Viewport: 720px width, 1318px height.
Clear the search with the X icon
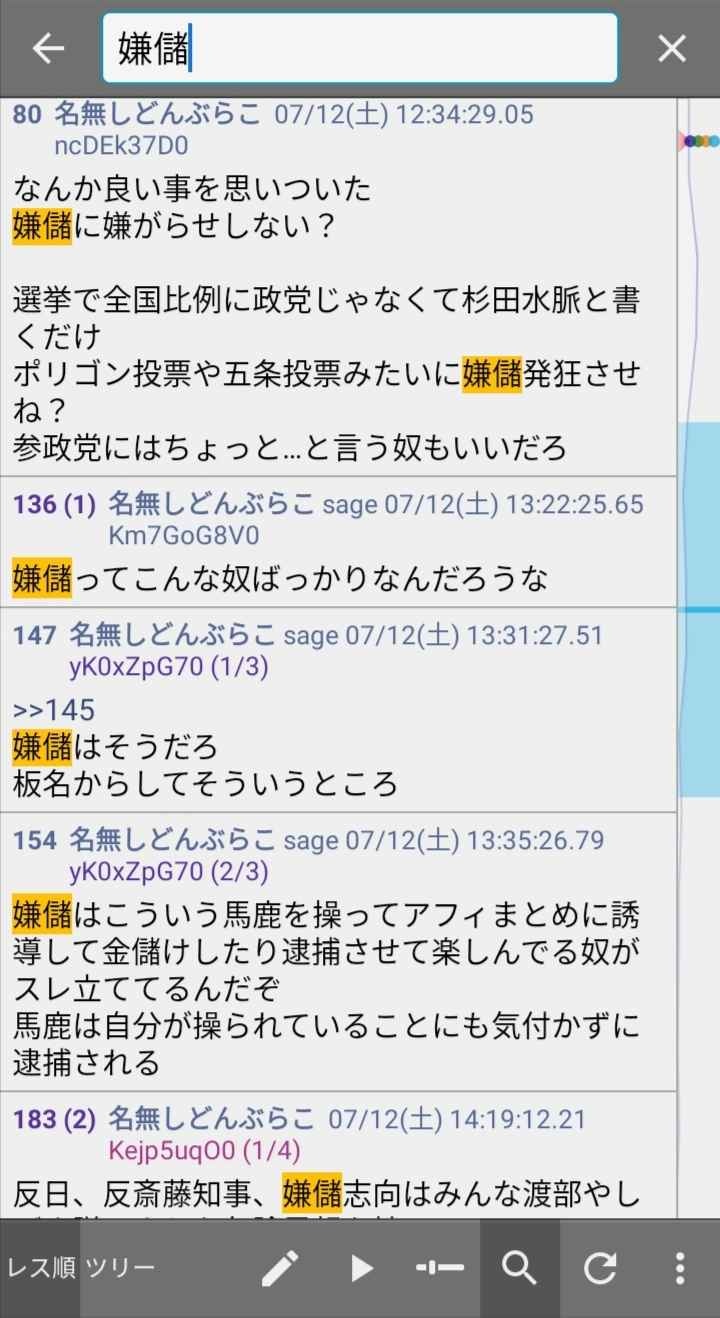tap(672, 49)
